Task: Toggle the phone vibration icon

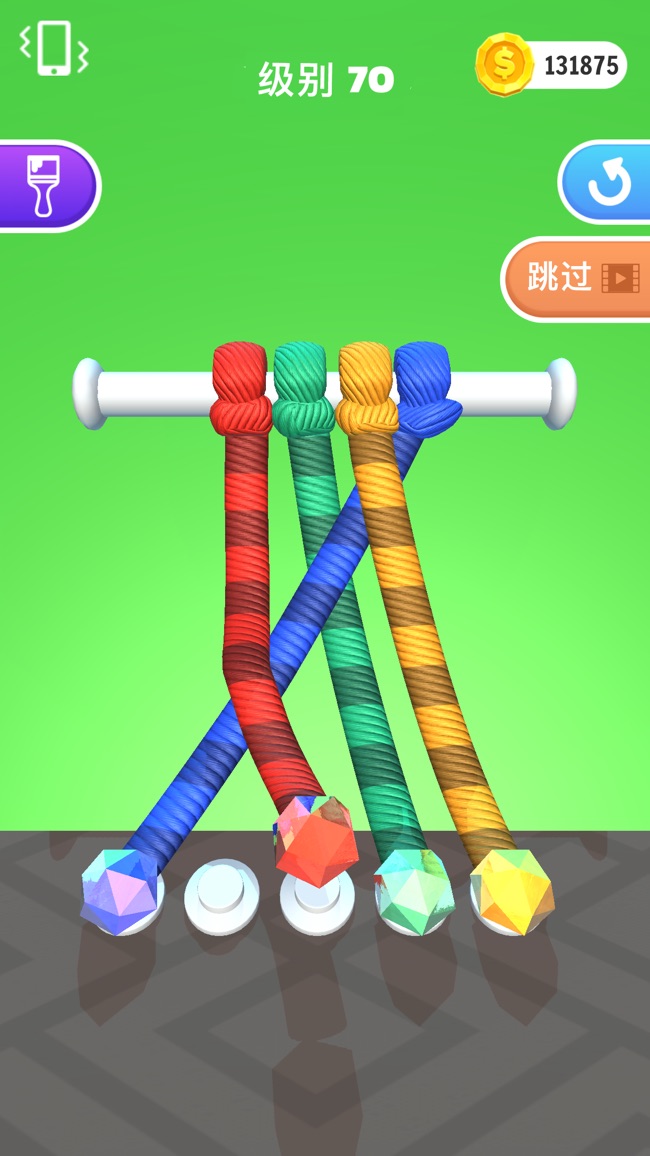Action: [x=54, y=49]
